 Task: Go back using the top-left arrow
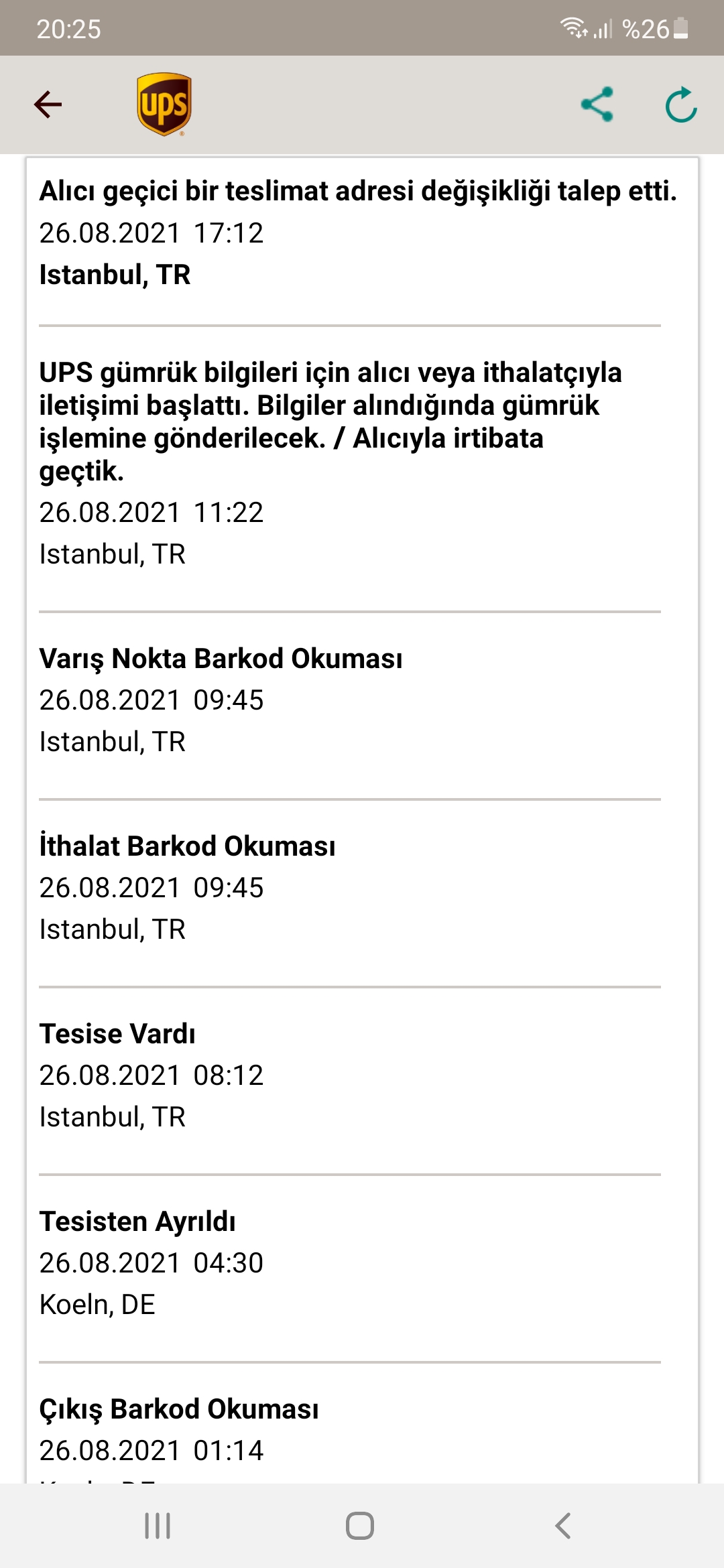pyautogui.click(x=48, y=105)
